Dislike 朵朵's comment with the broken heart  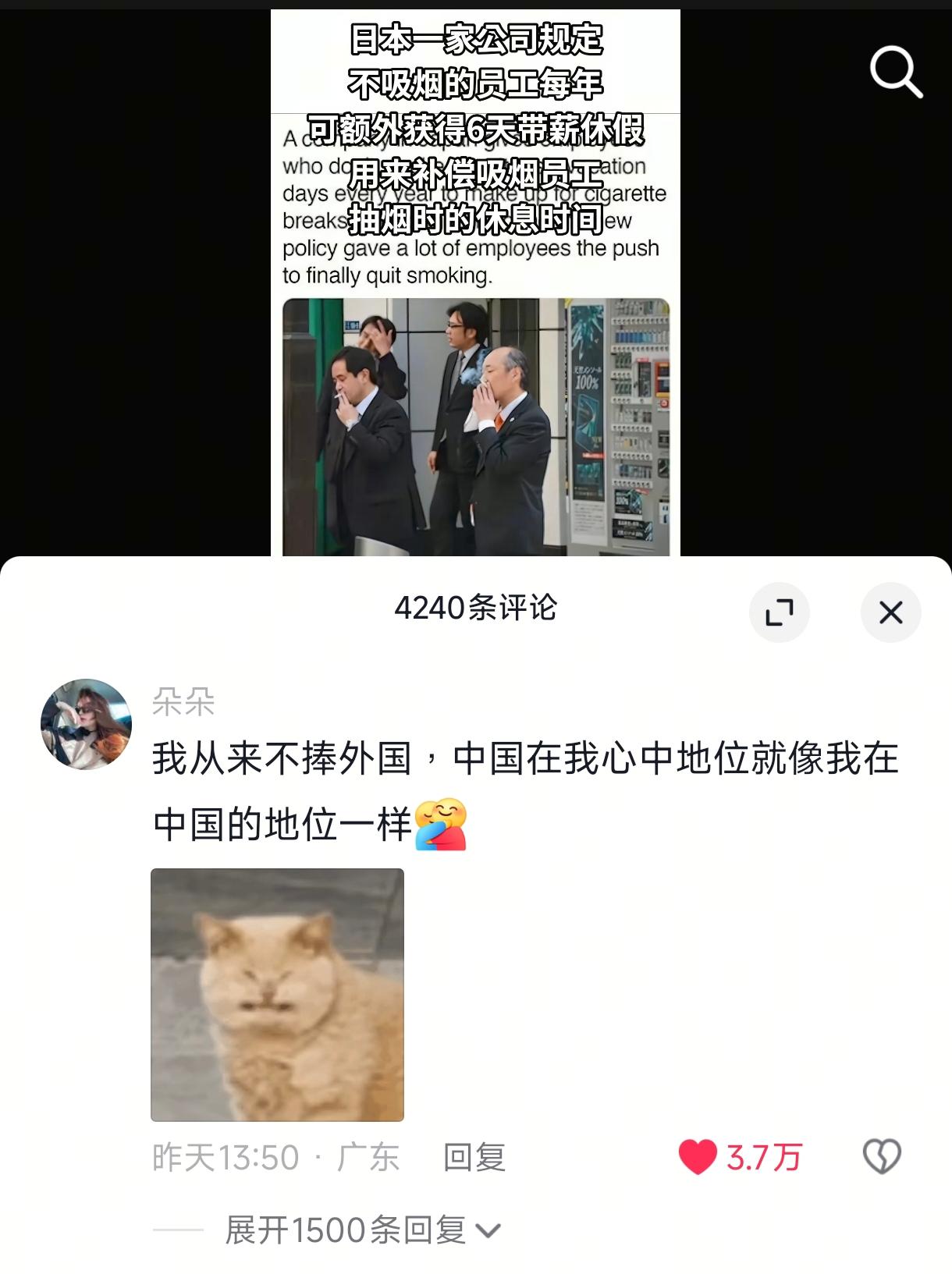pos(882,1156)
